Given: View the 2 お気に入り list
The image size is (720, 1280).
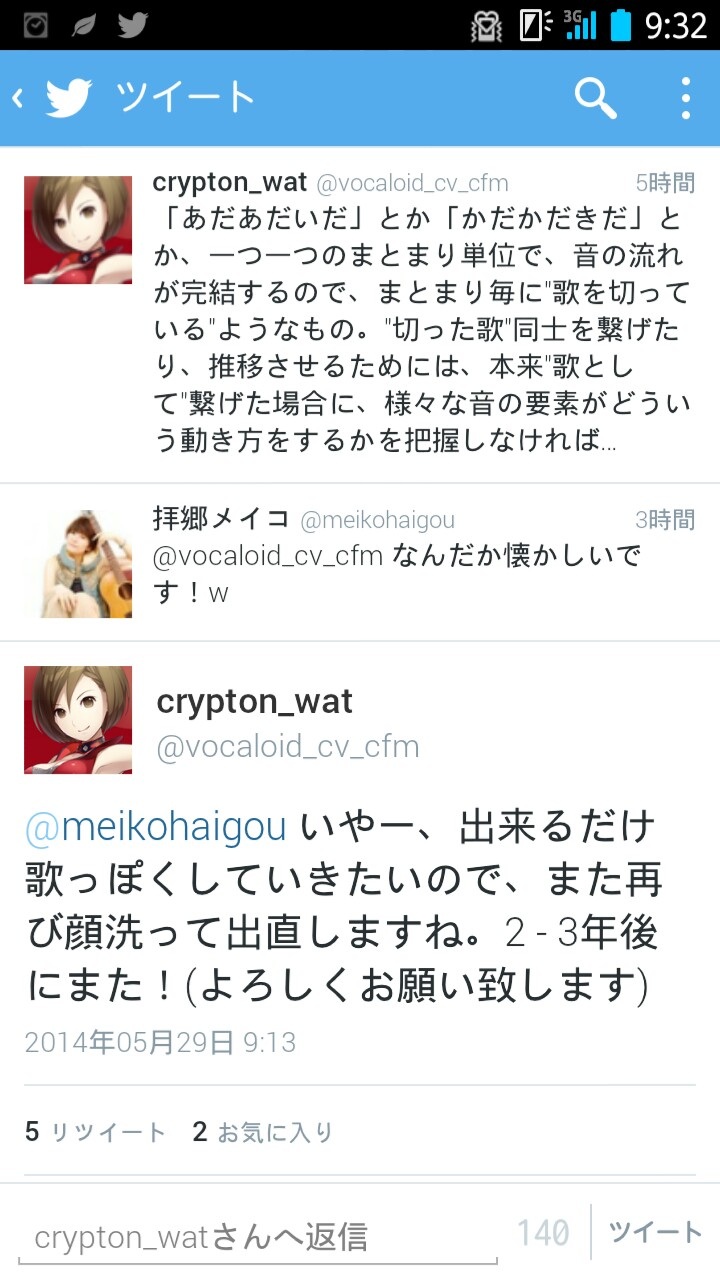Looking at the screenshot, I should click(263, 1132).
